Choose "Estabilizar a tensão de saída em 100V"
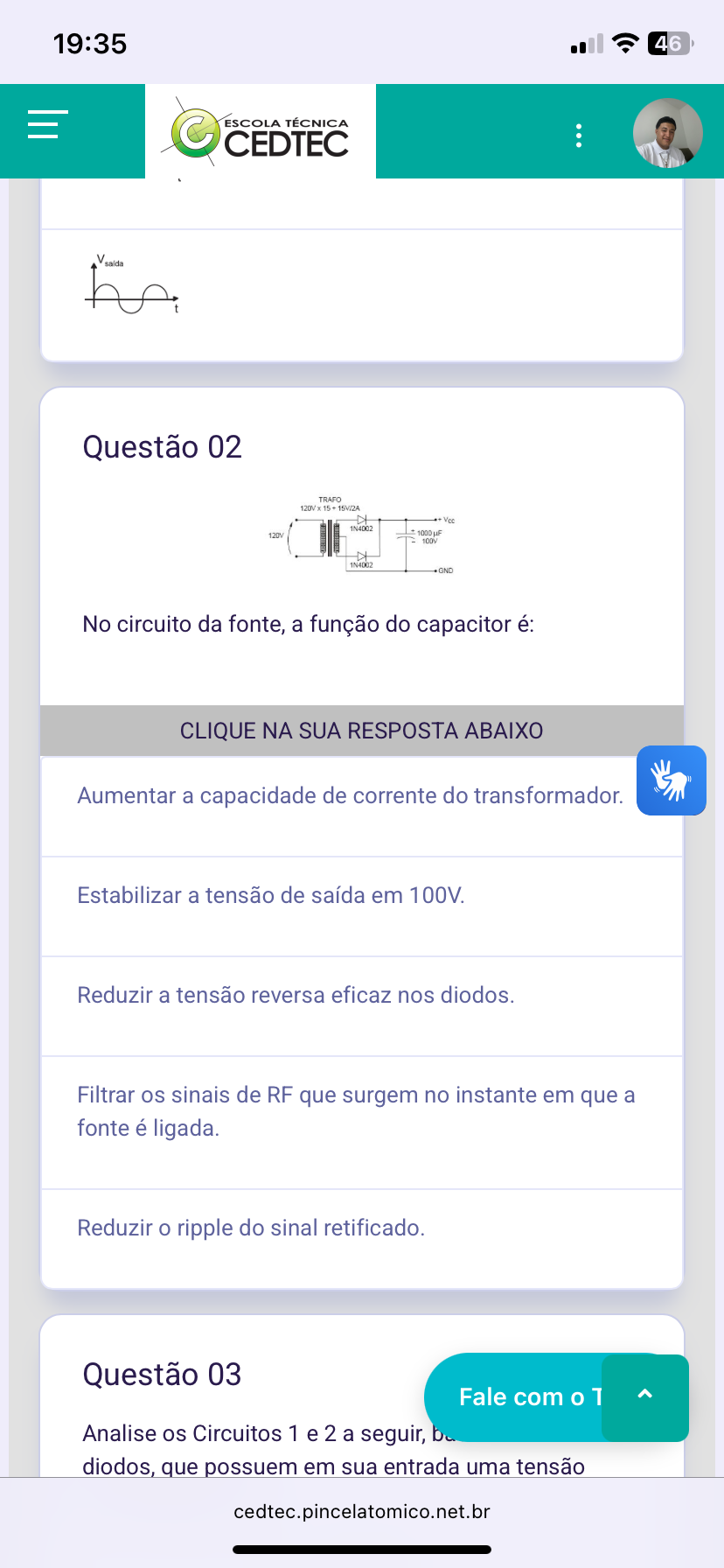This screenshot has height=1568, width=724. 362,906
